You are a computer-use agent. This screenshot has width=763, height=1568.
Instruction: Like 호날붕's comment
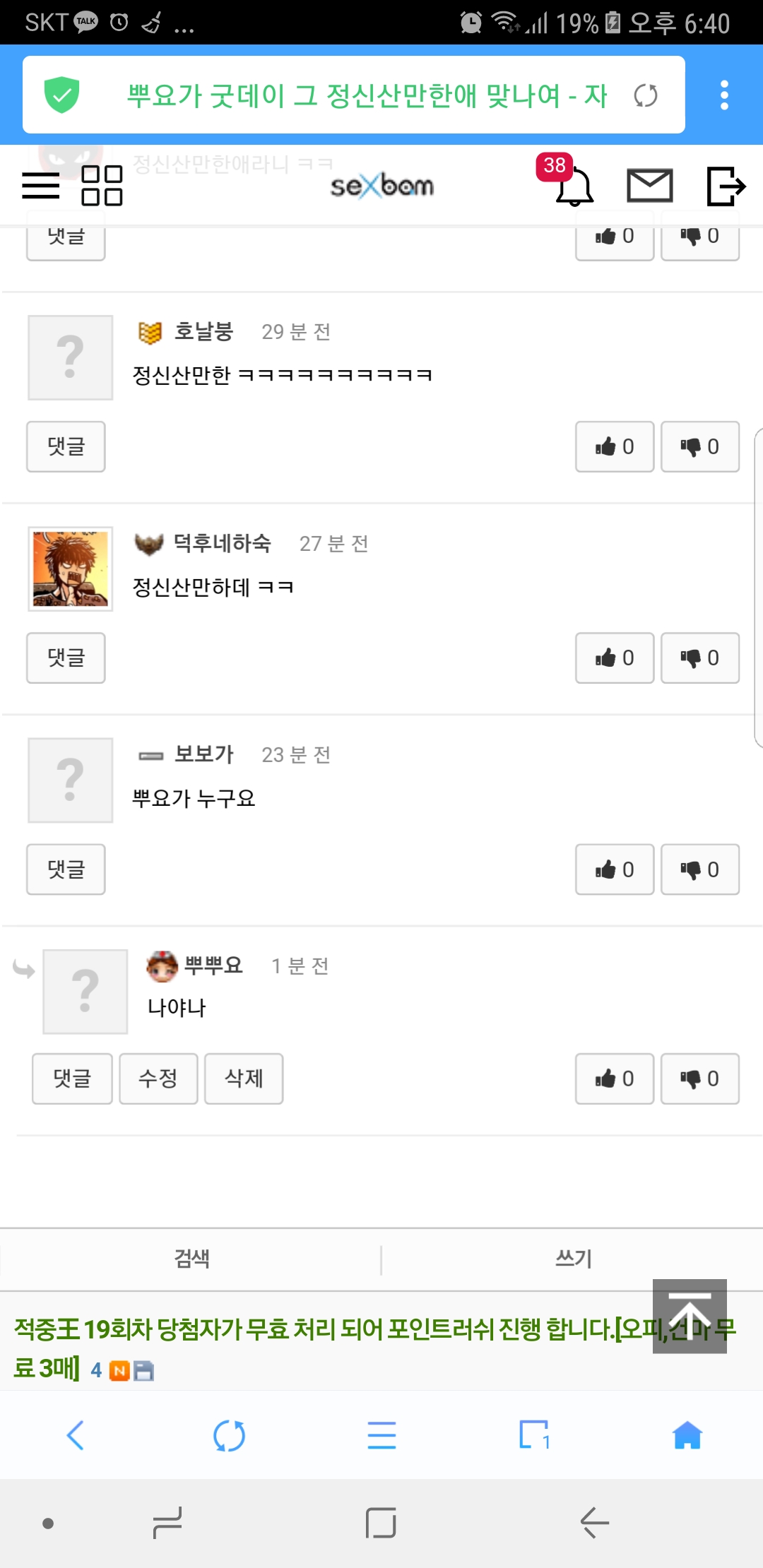(614, 446)
